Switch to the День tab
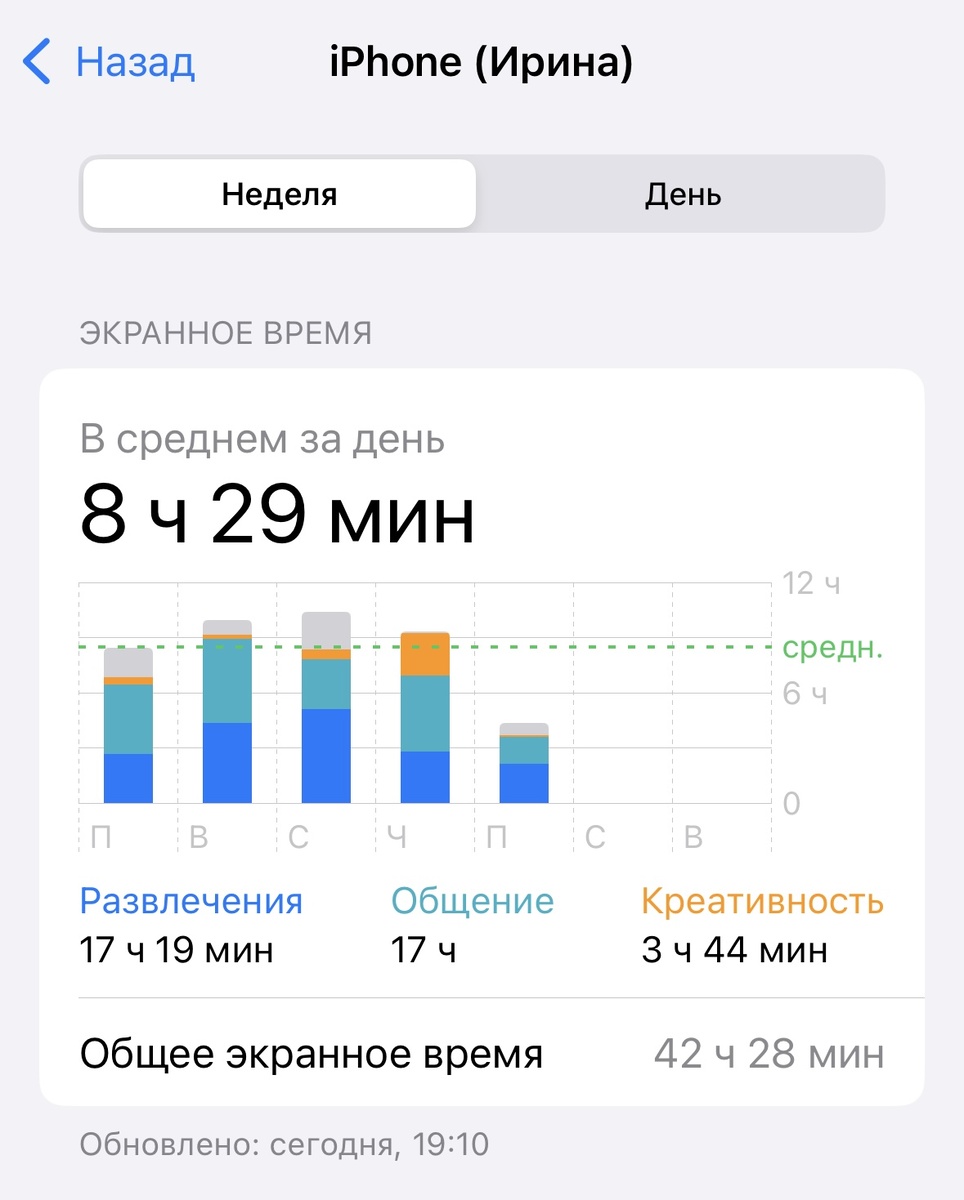The image size is (964, 1200). pyautogui.click(x=683, y=194)
